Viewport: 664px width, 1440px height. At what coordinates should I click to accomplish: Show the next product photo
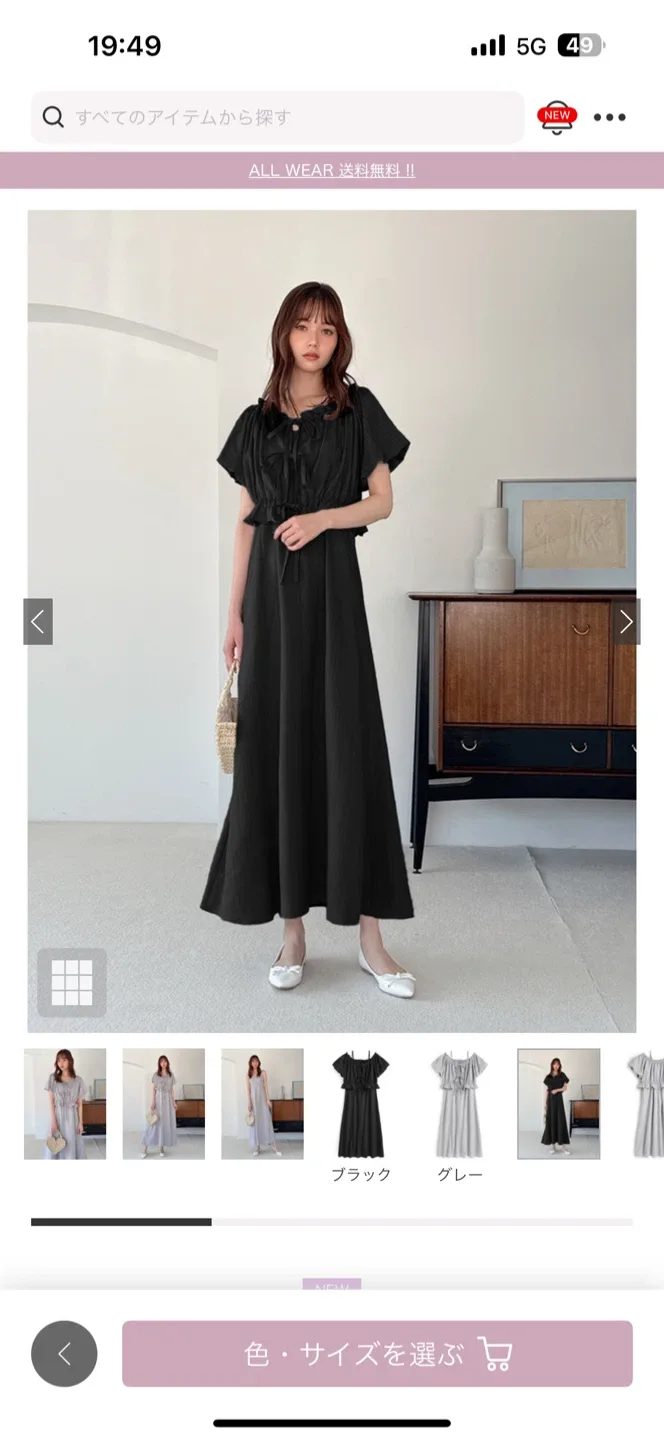[626, 622]
